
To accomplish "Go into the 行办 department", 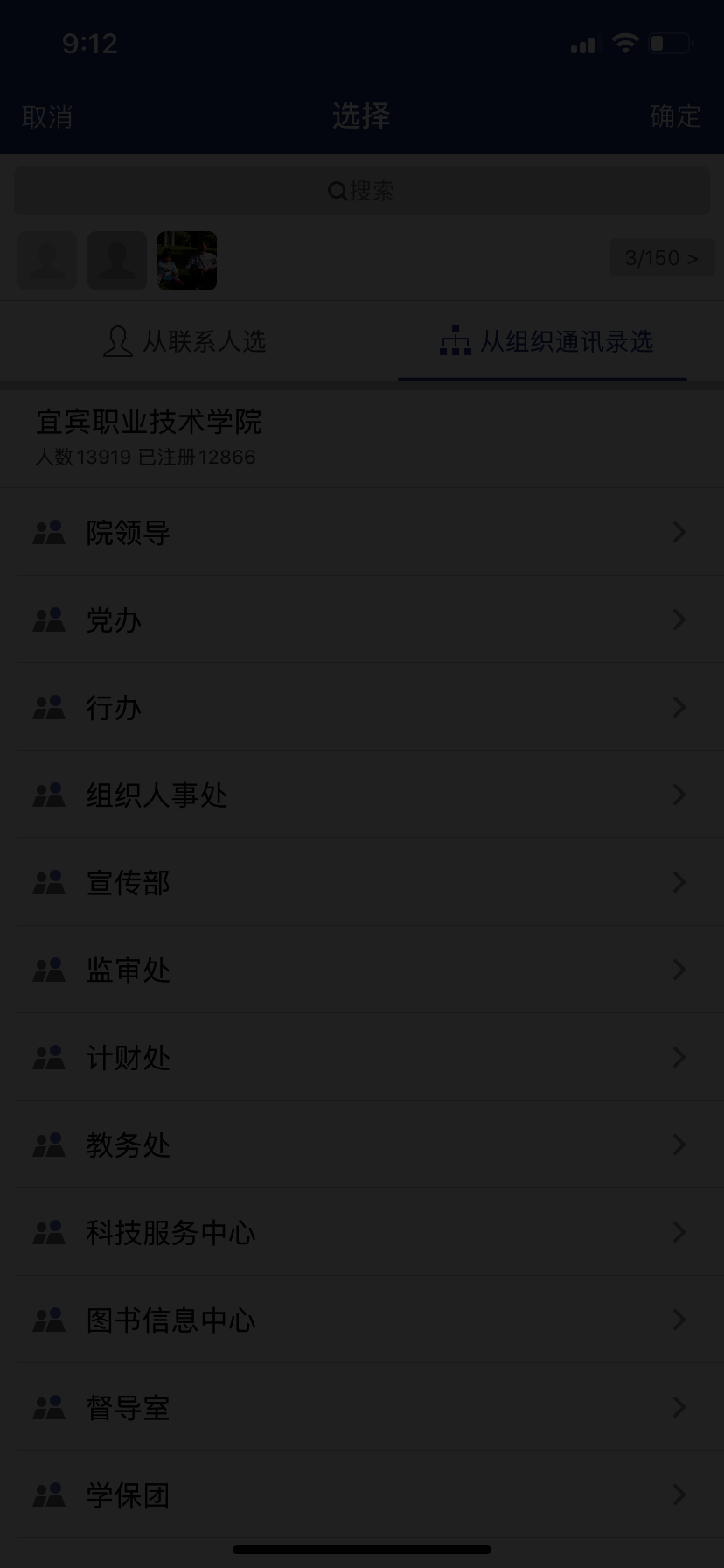I will 362,707.
